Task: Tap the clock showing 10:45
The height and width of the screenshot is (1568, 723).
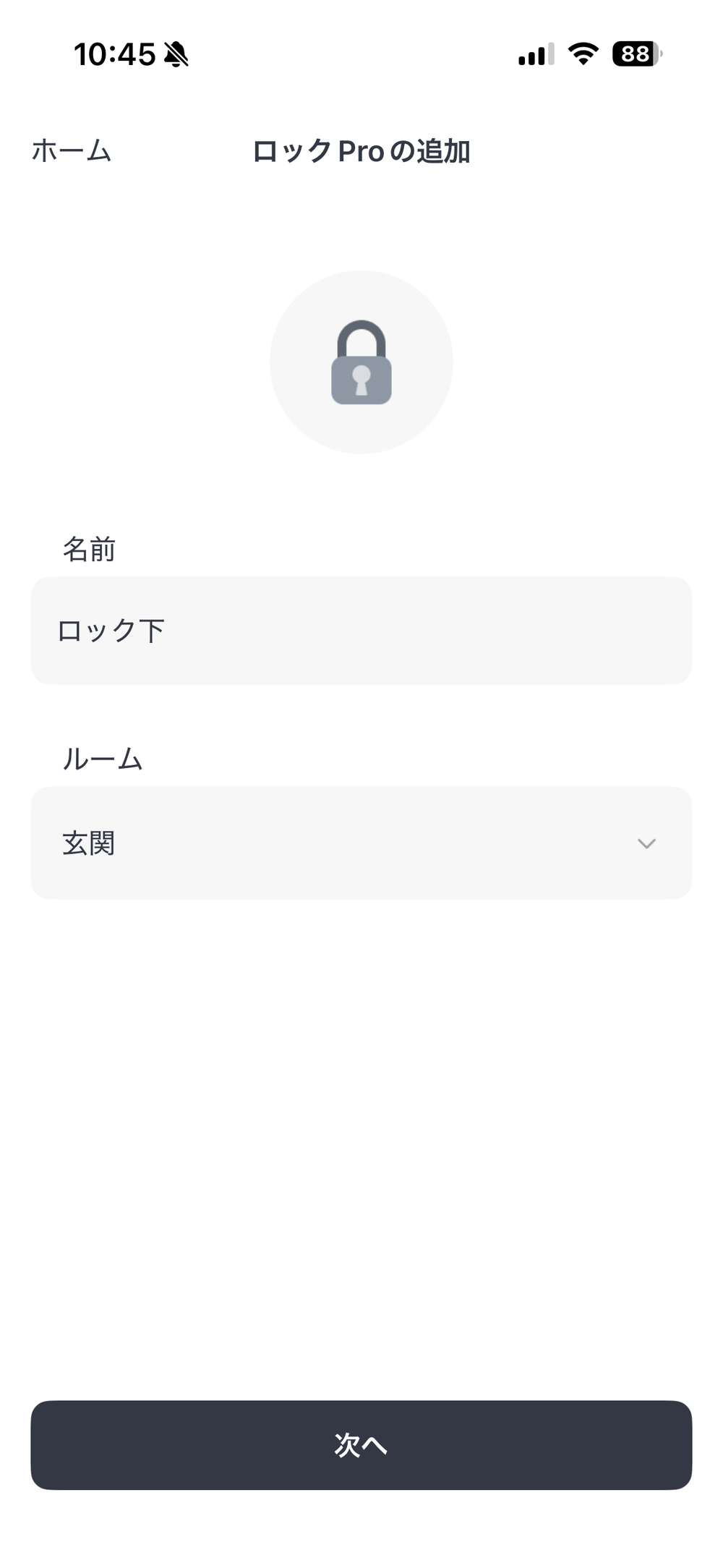Action: pyautogui.click(x=116, y=53)
